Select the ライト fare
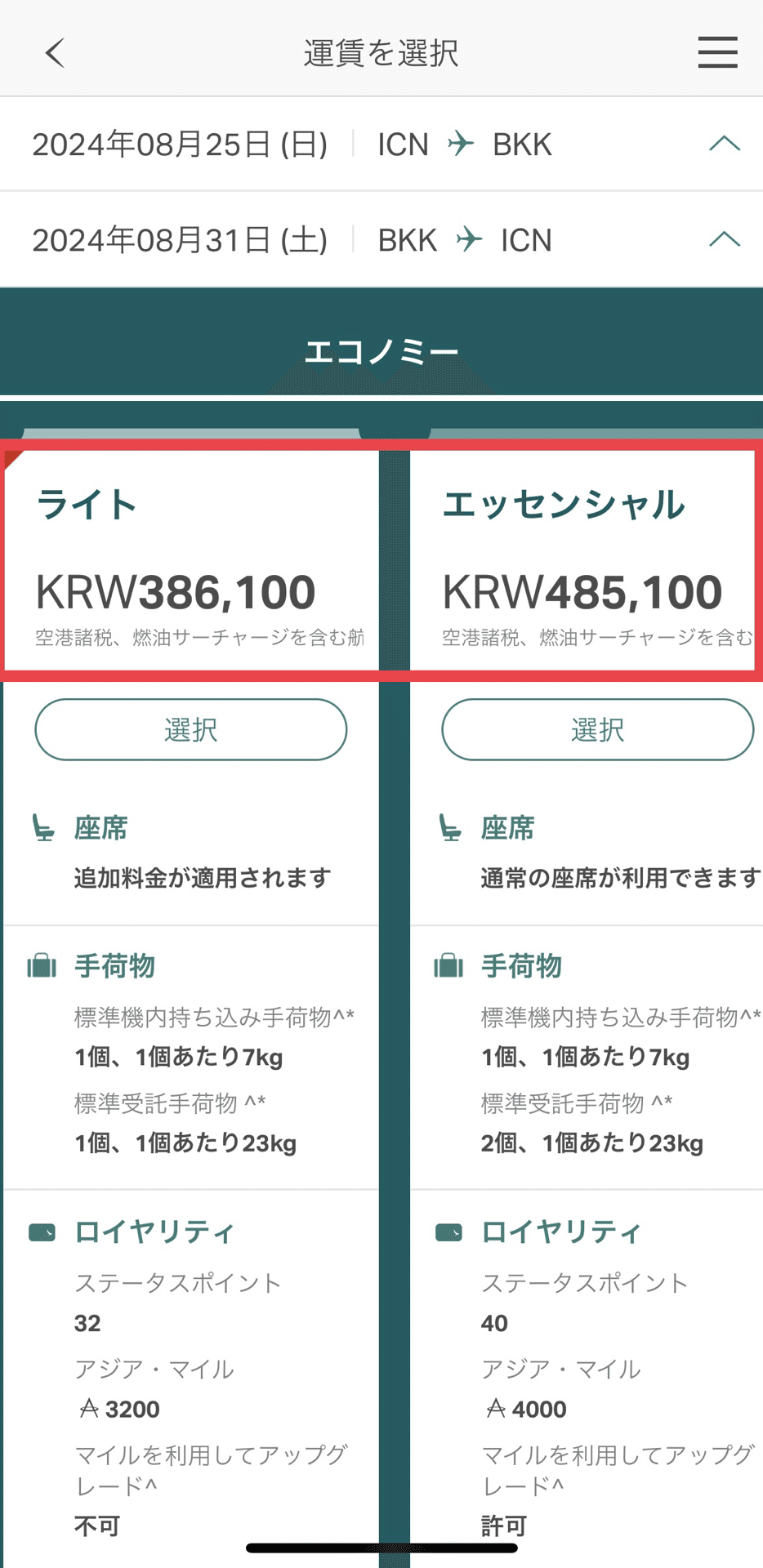The width and height of the screenshot is (763, 1568). click(190, 729)
